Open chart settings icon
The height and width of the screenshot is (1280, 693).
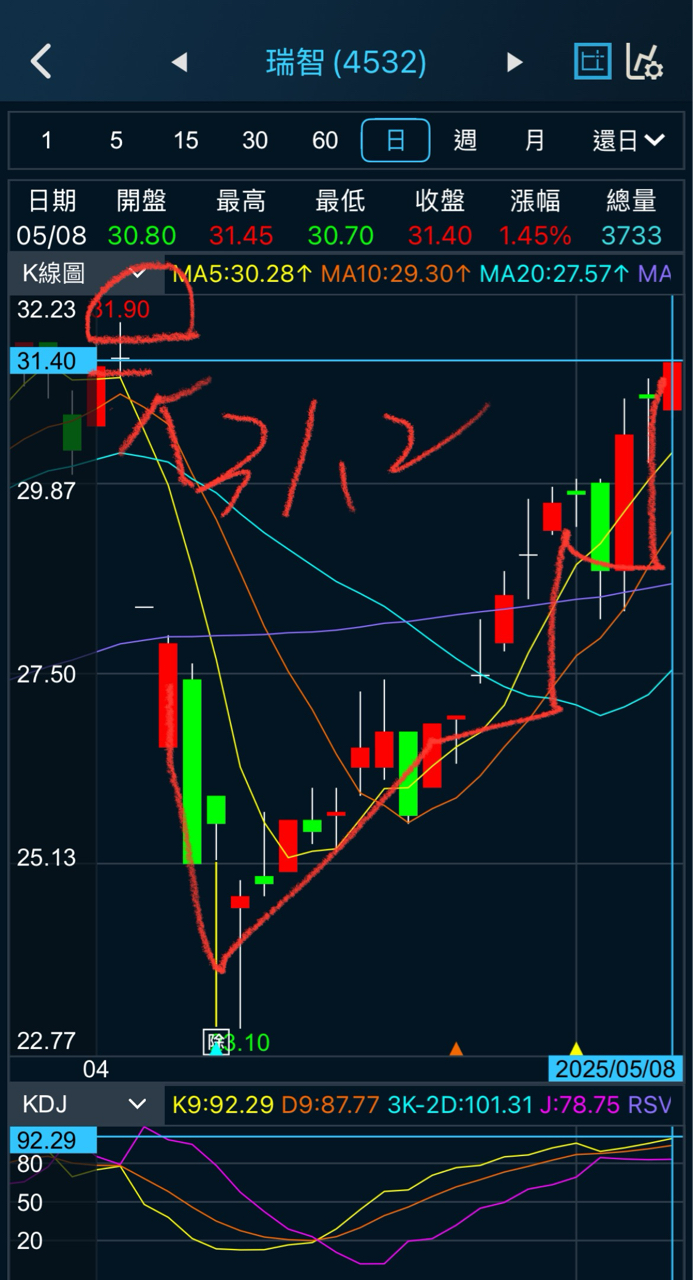pos(645,62)
